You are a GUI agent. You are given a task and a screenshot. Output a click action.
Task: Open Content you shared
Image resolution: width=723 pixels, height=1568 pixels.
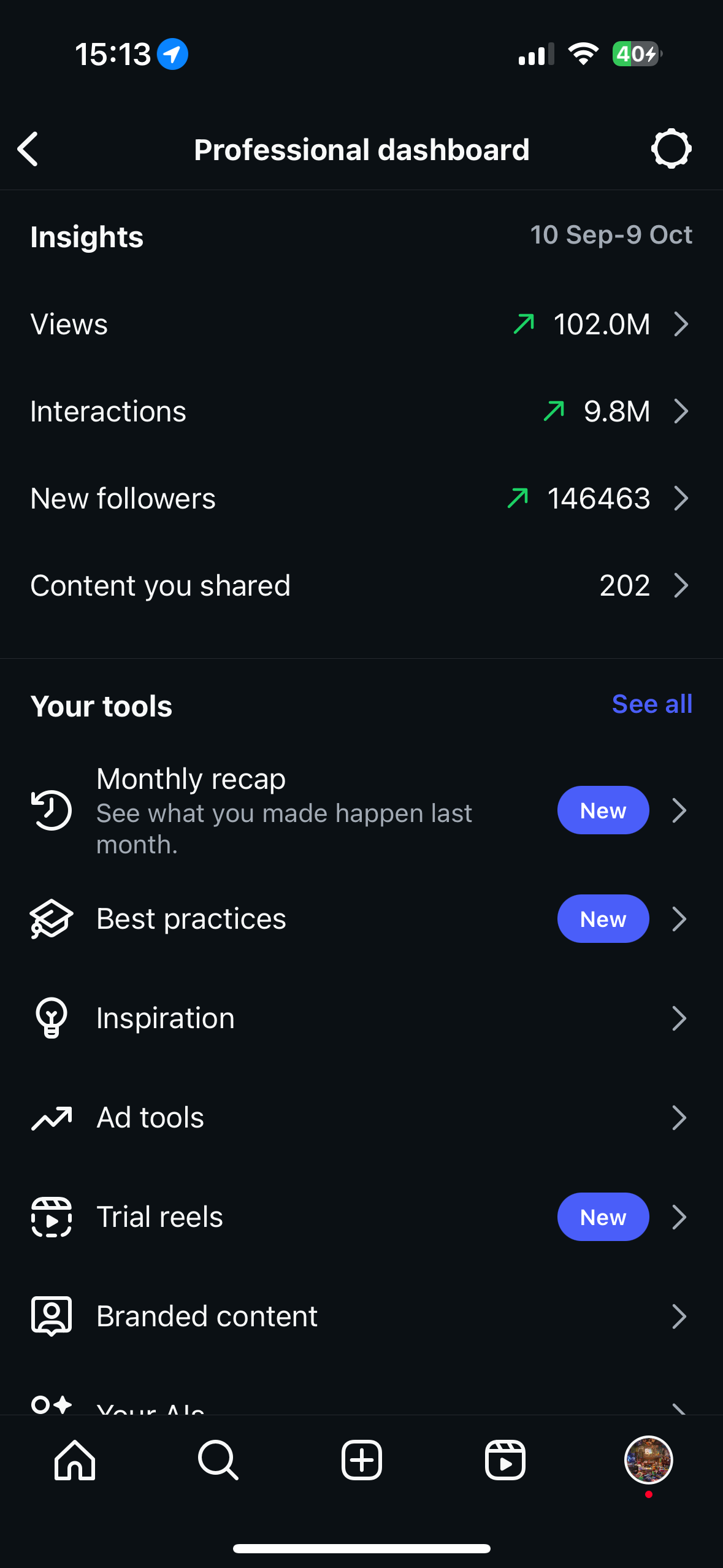tap(361, 585)
